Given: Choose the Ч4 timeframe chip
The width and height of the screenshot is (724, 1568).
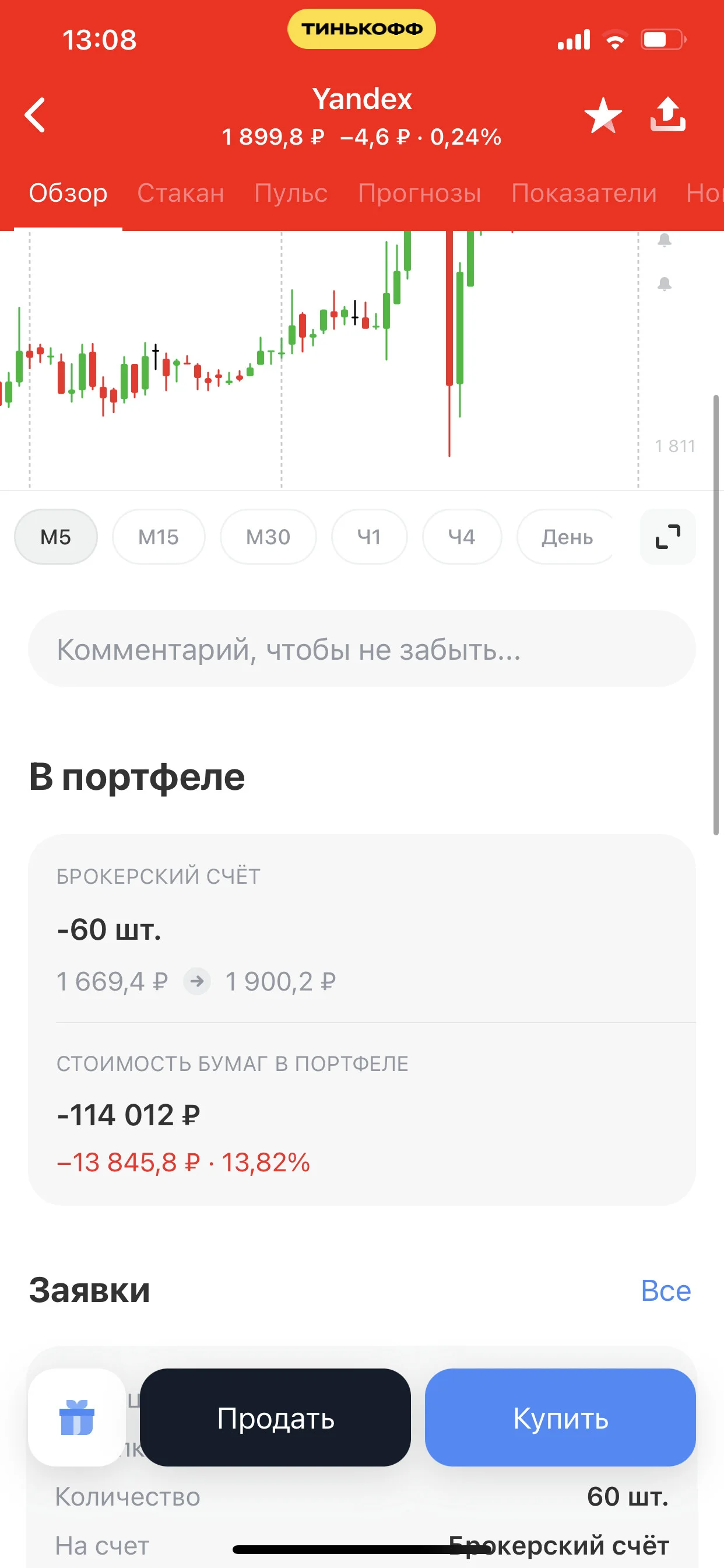Looking at the screenshot, I should pyautogui.click(x=462, y=537).
